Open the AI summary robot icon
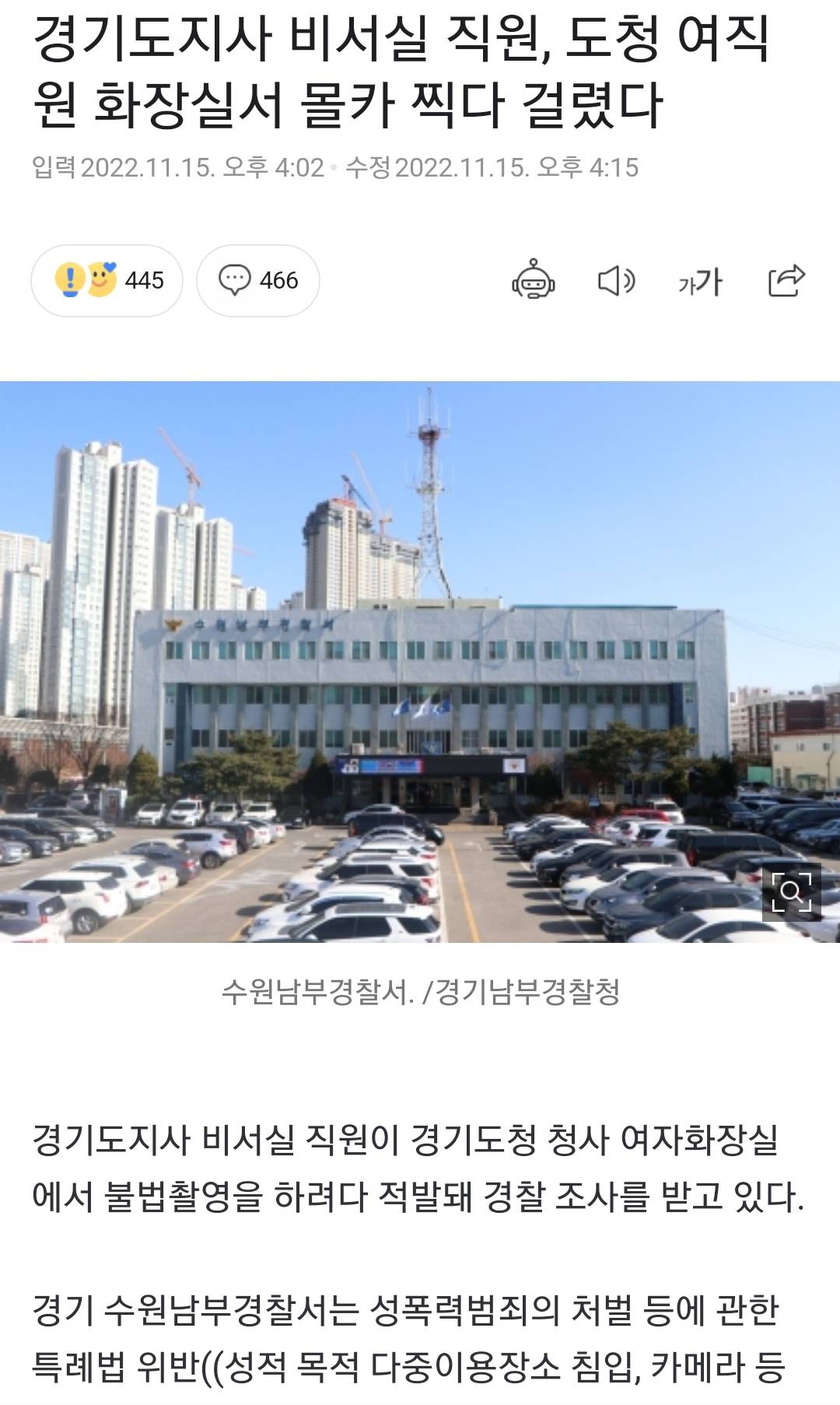Screen dimensions: 840x1405 tap(534, 280)
